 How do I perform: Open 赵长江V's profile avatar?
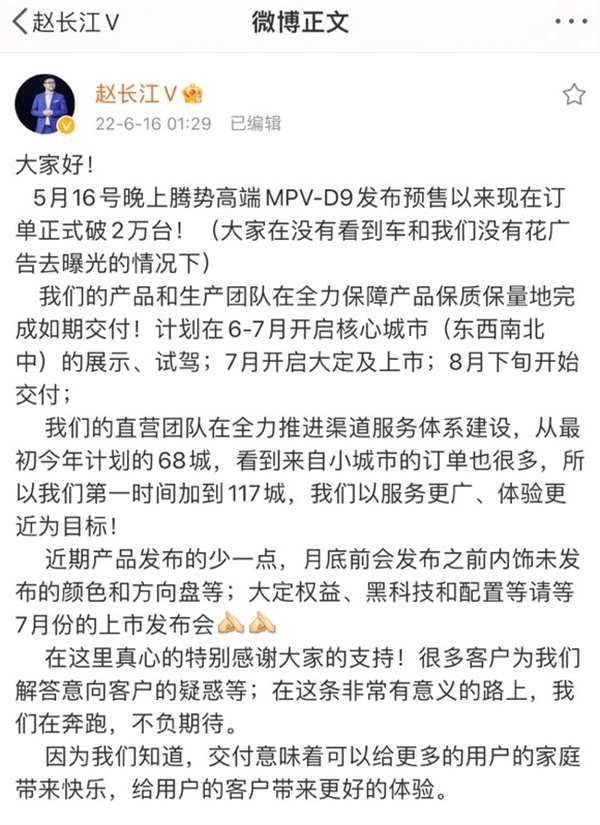(x=46, y=103)
